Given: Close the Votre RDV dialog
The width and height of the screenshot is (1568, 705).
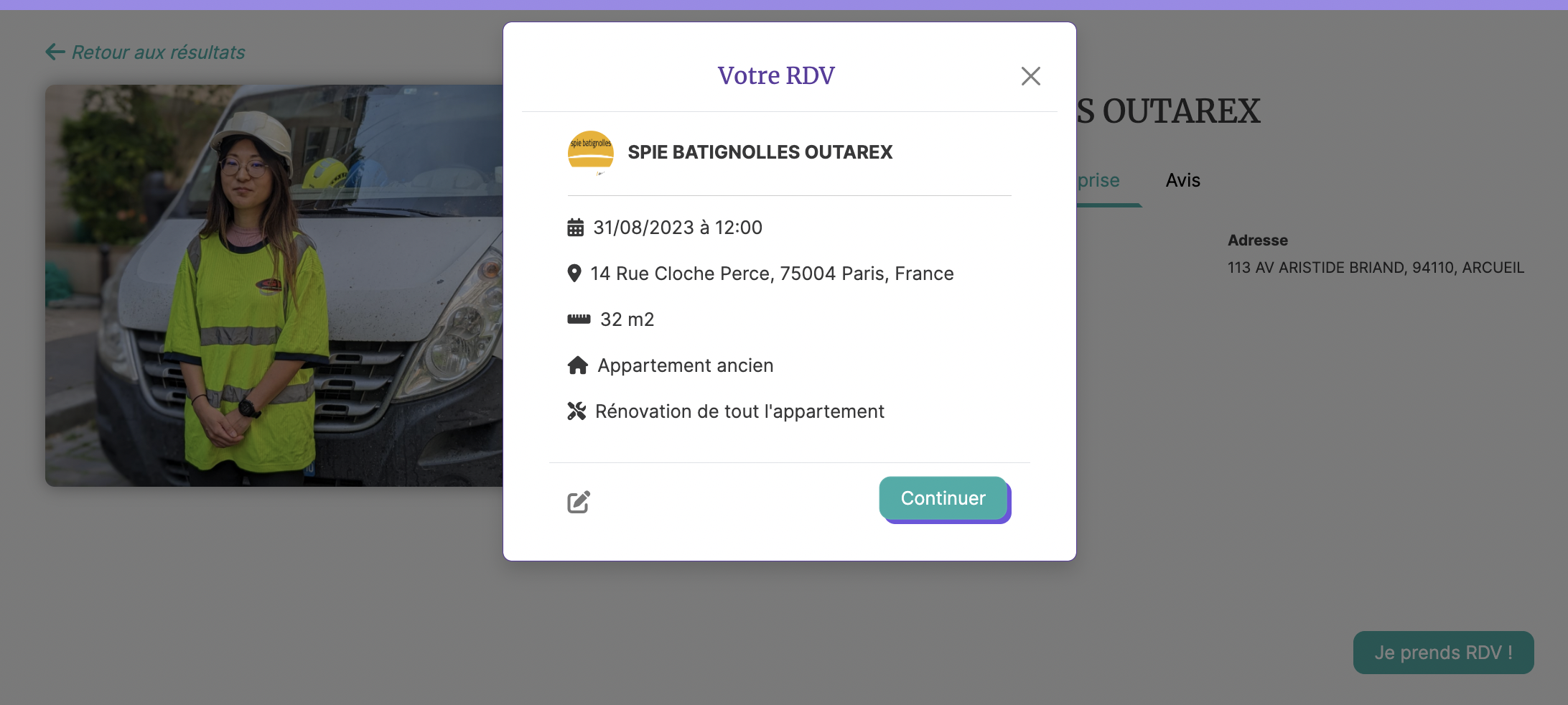Looking at the screenshot, I should [x=1030, y=76].
